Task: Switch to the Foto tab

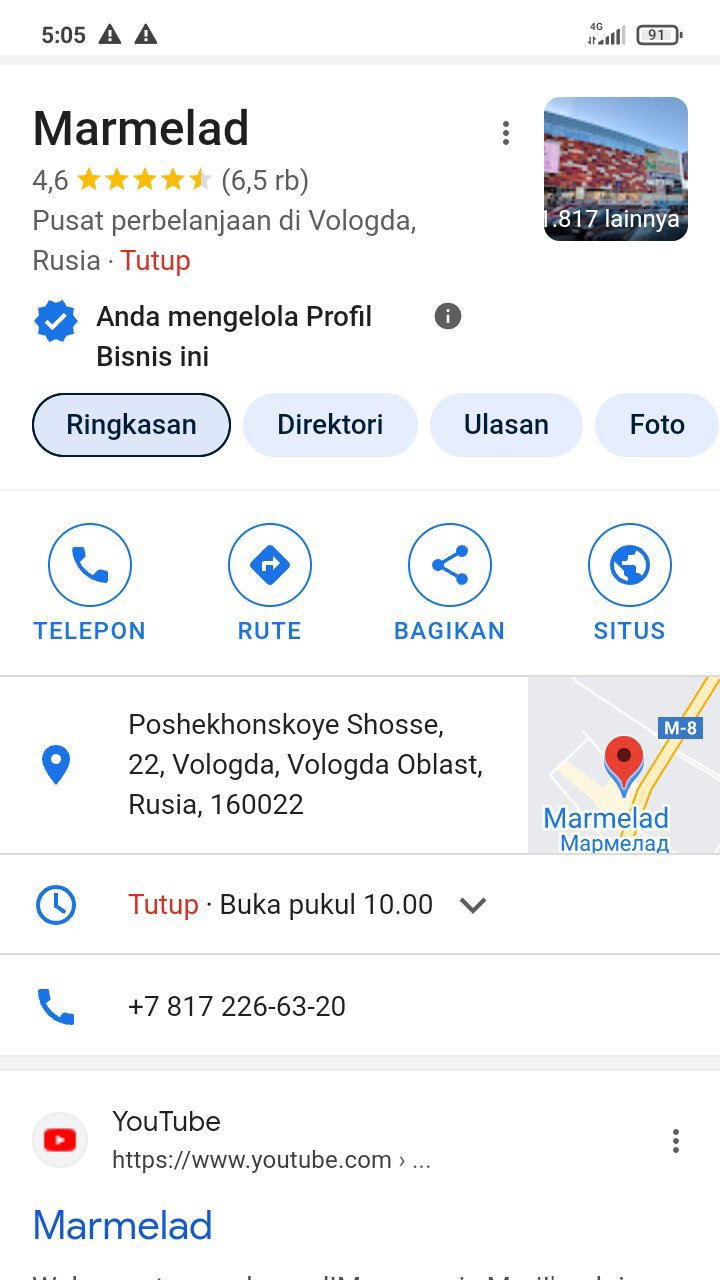Action: coord(656,425)
